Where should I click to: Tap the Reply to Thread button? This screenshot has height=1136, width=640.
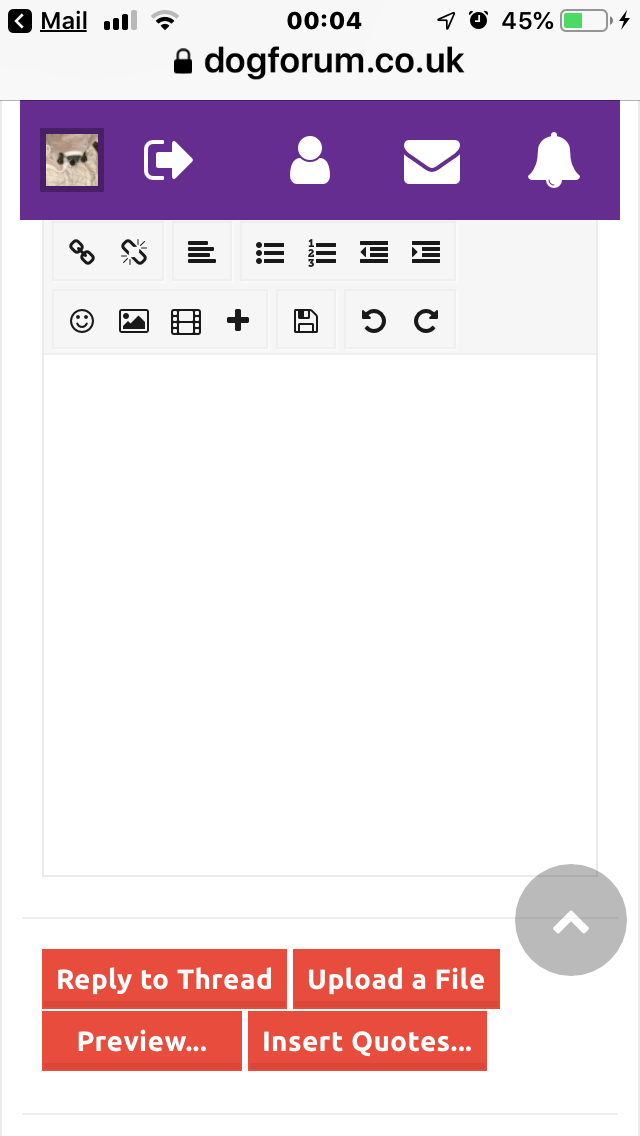coord(165,979)
